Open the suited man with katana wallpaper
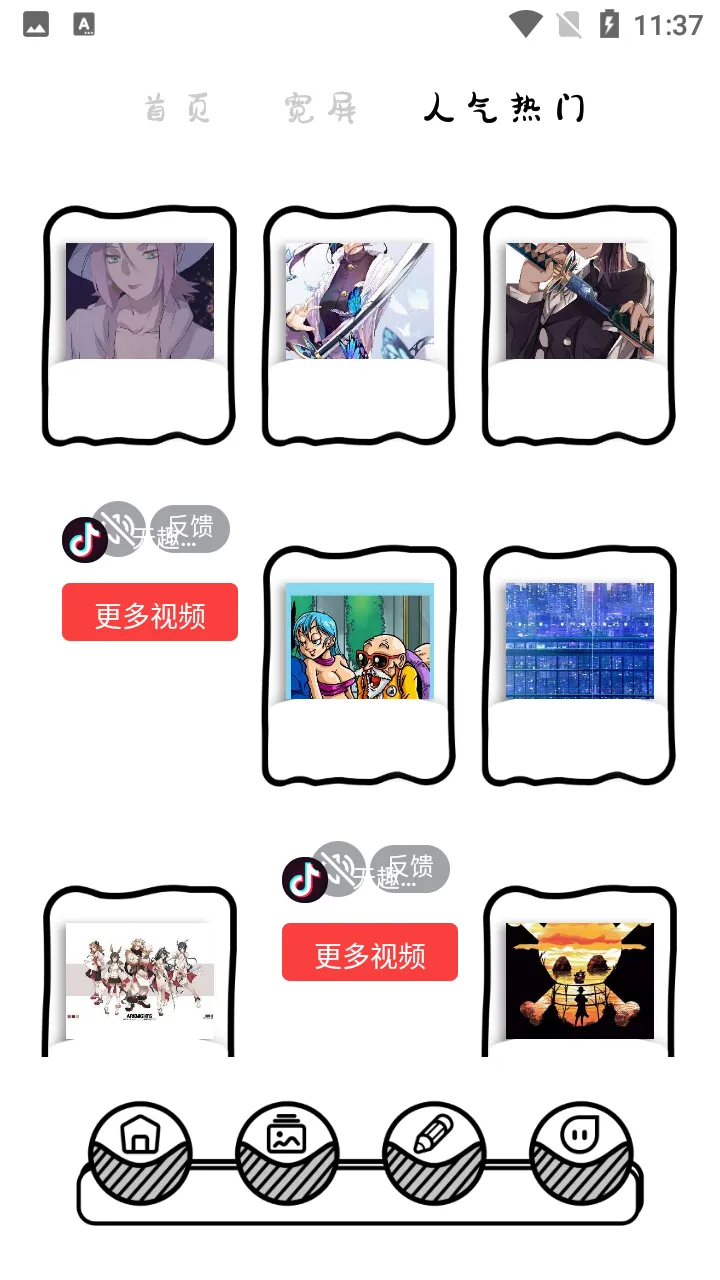Image resolution: width=720 pixels, height=1280 pixels. 580,301
